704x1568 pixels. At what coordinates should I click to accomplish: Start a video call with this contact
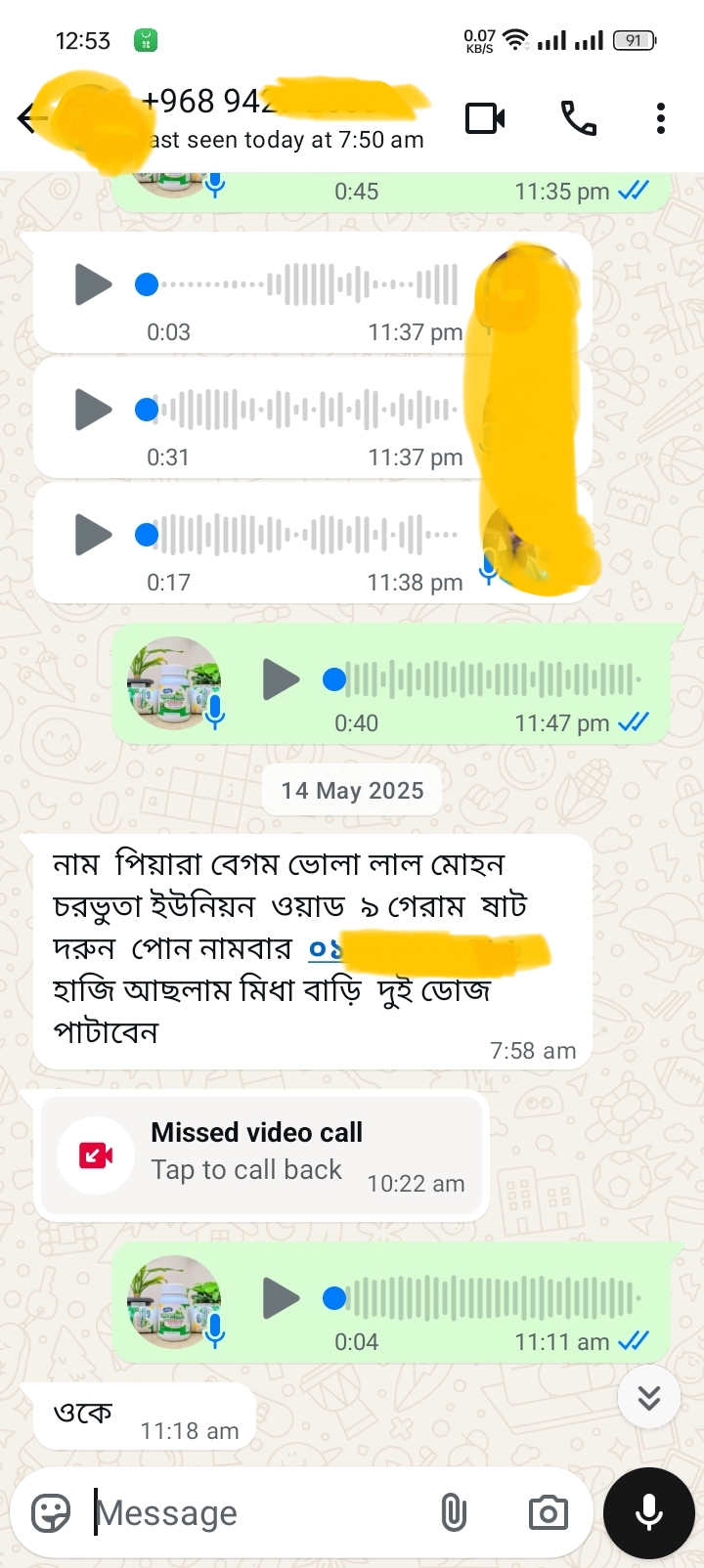point(485,119)
